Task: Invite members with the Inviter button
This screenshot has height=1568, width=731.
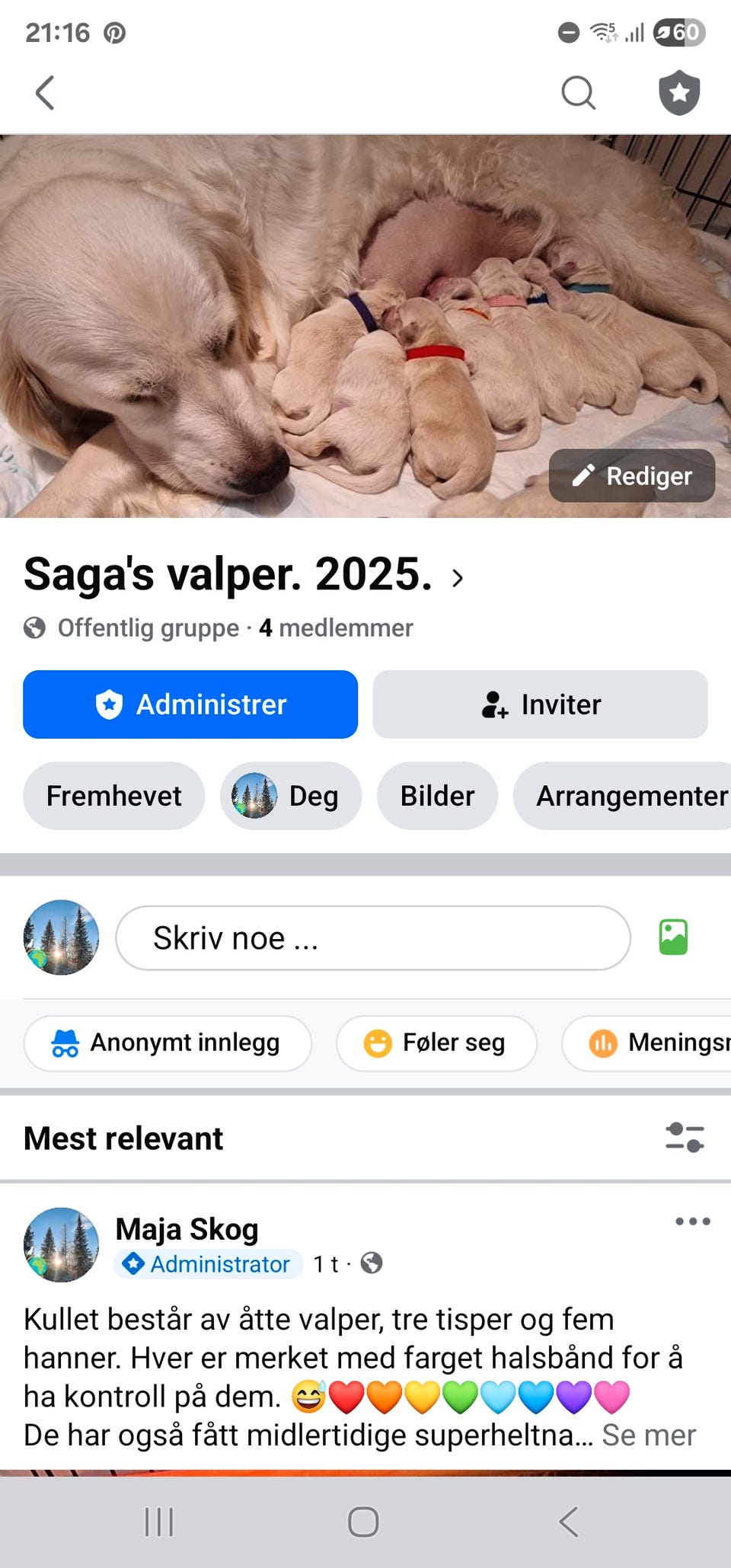Action: (540, 704)
